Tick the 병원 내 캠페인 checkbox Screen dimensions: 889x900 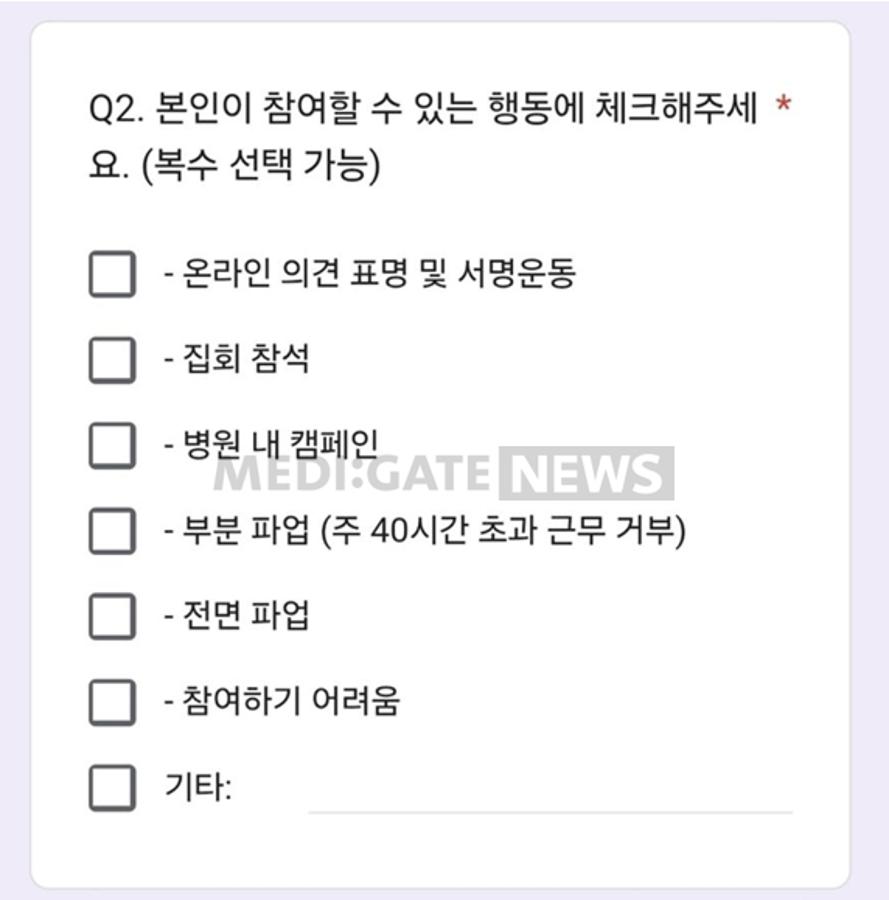pos(112,445)
